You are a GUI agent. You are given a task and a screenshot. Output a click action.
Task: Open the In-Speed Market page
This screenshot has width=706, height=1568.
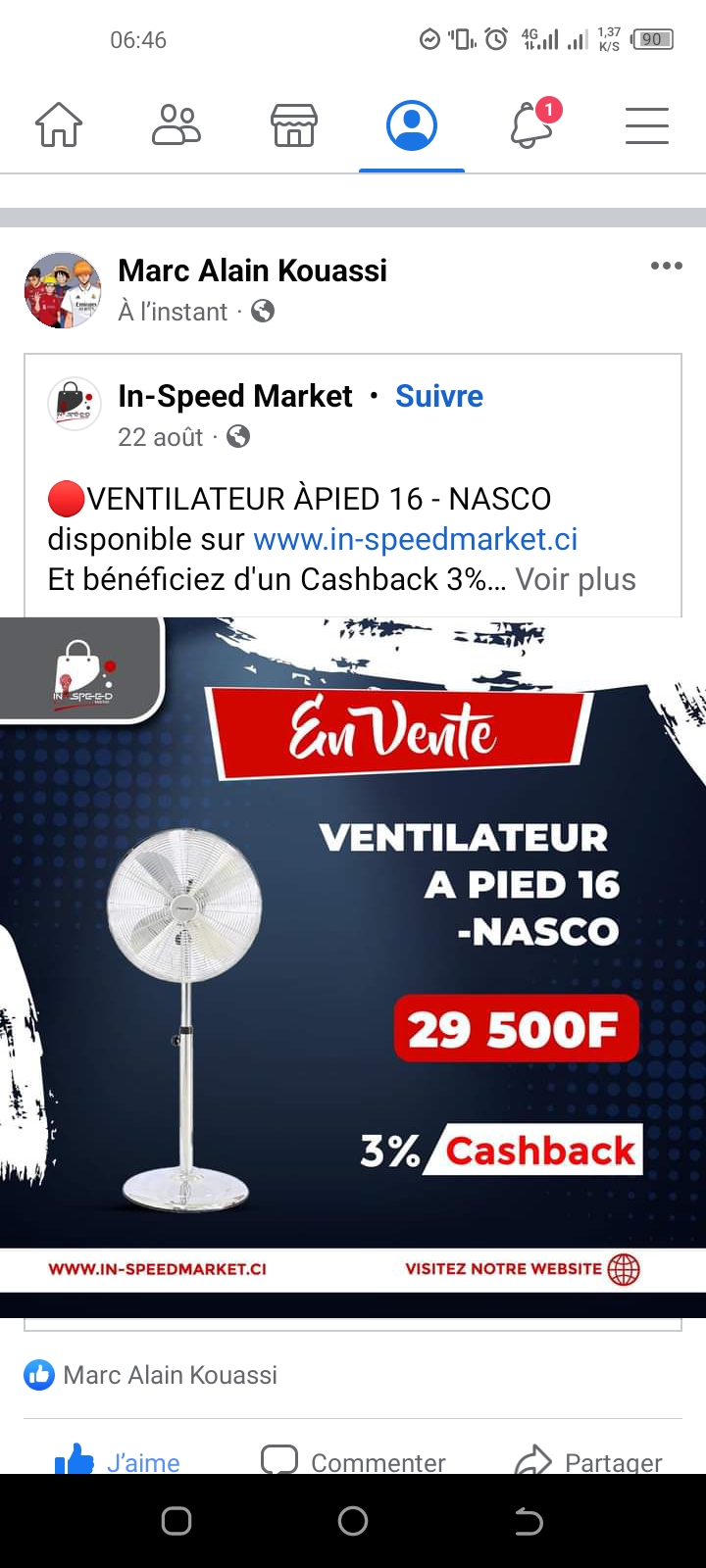pos(234,396)
